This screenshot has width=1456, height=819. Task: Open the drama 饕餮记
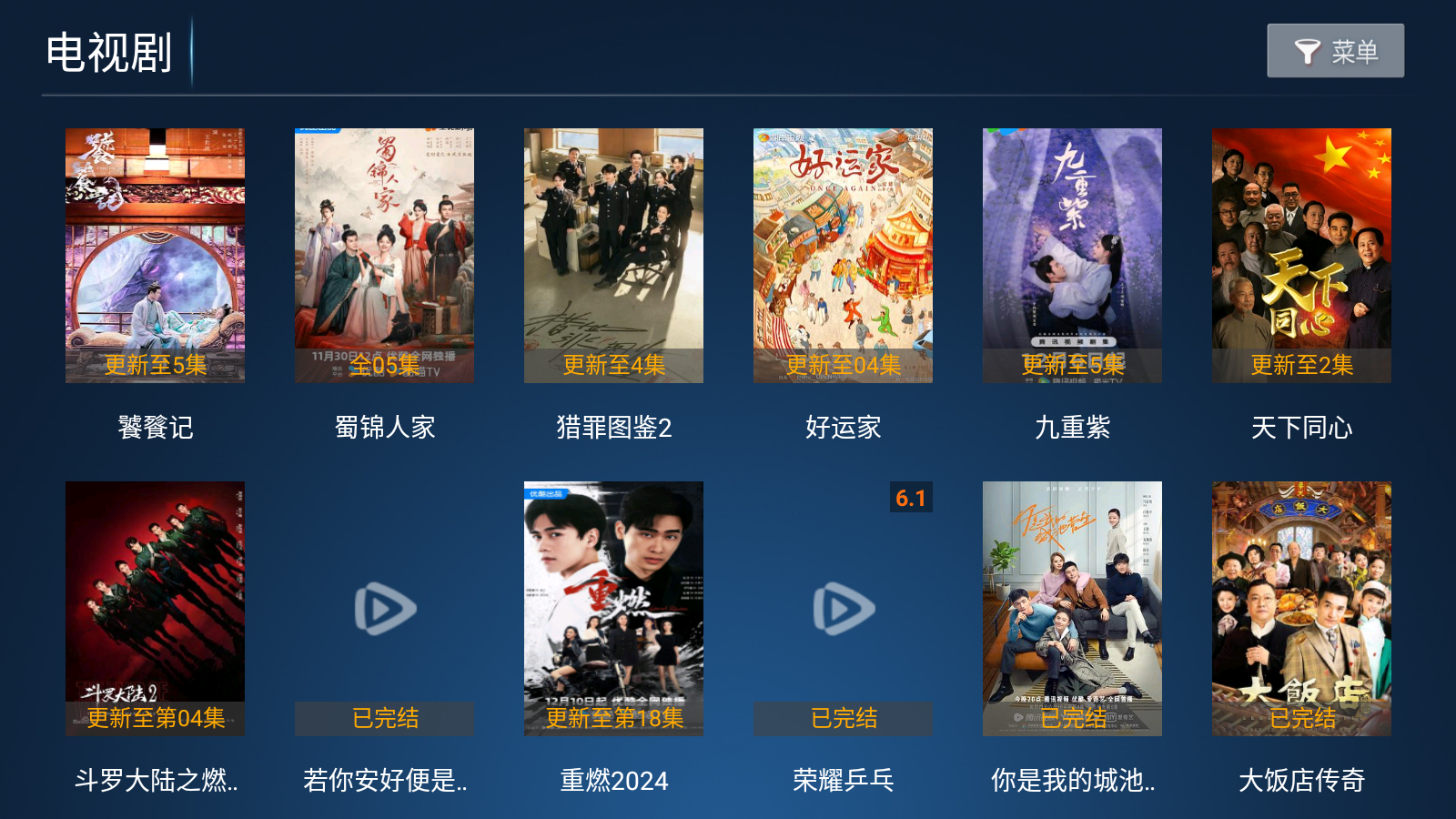coord(155,255)
